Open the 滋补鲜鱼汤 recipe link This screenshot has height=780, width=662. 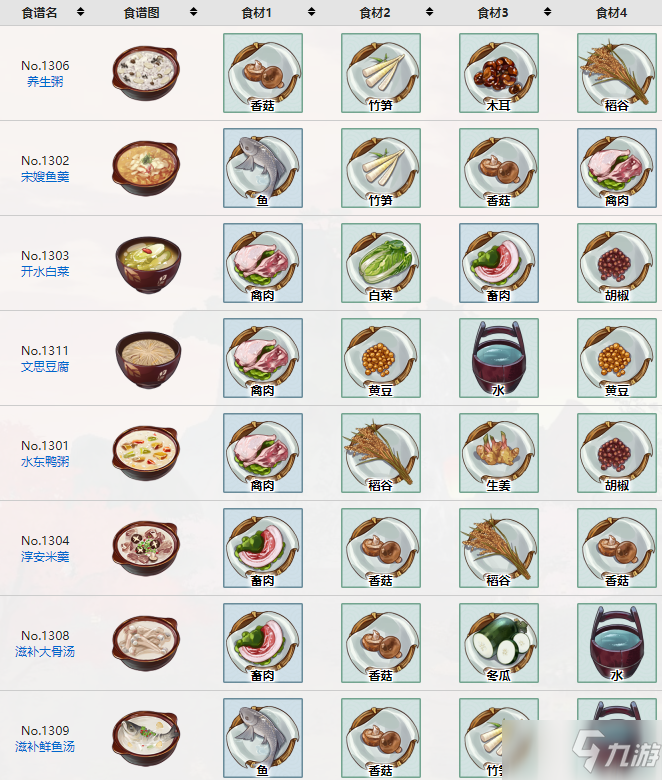point(45,747)
